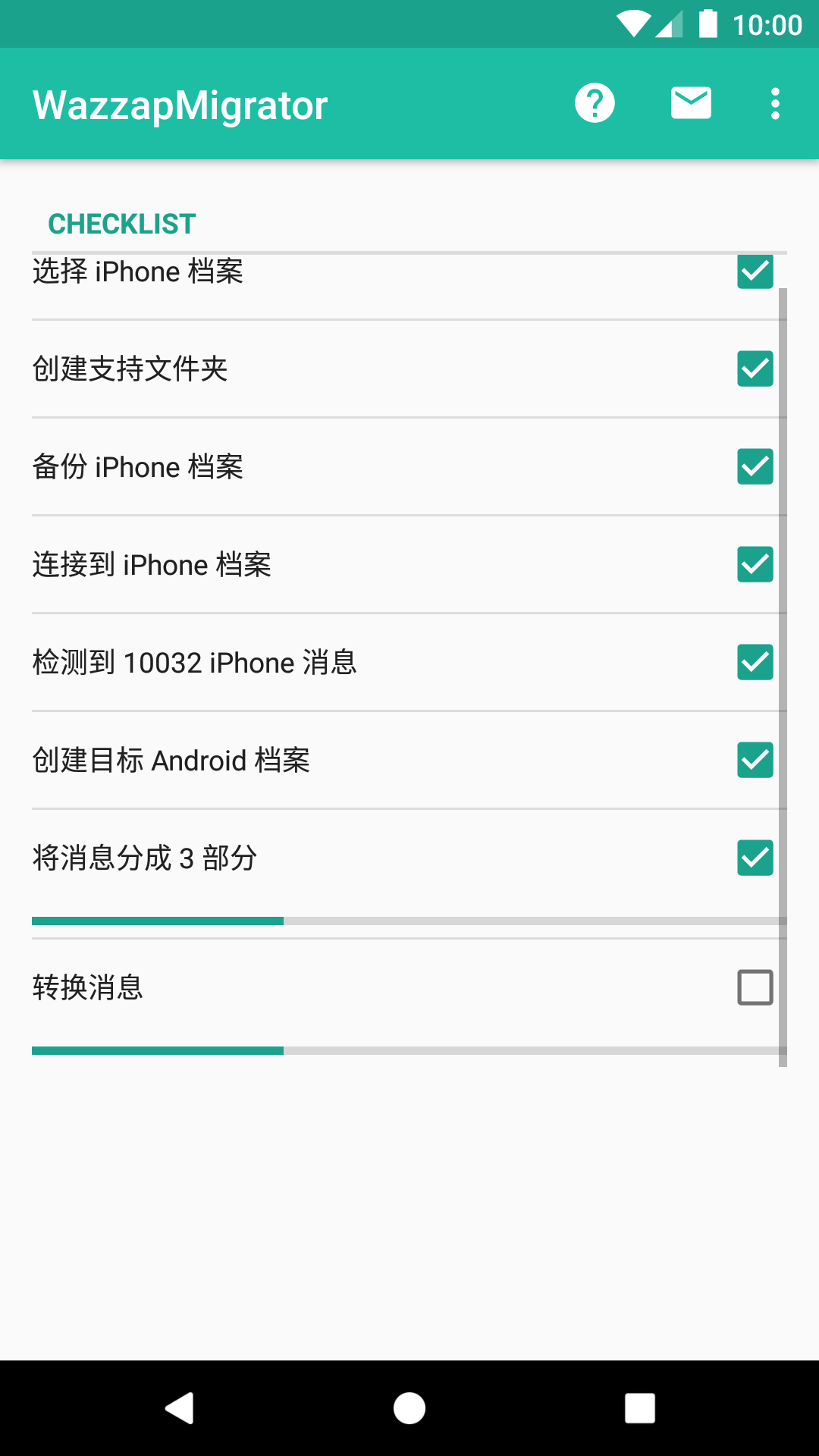Toggle the 将消息分成 3 部分 checkbox
The height and width of the screenshot is (1456, 819).
coord(755,858)
